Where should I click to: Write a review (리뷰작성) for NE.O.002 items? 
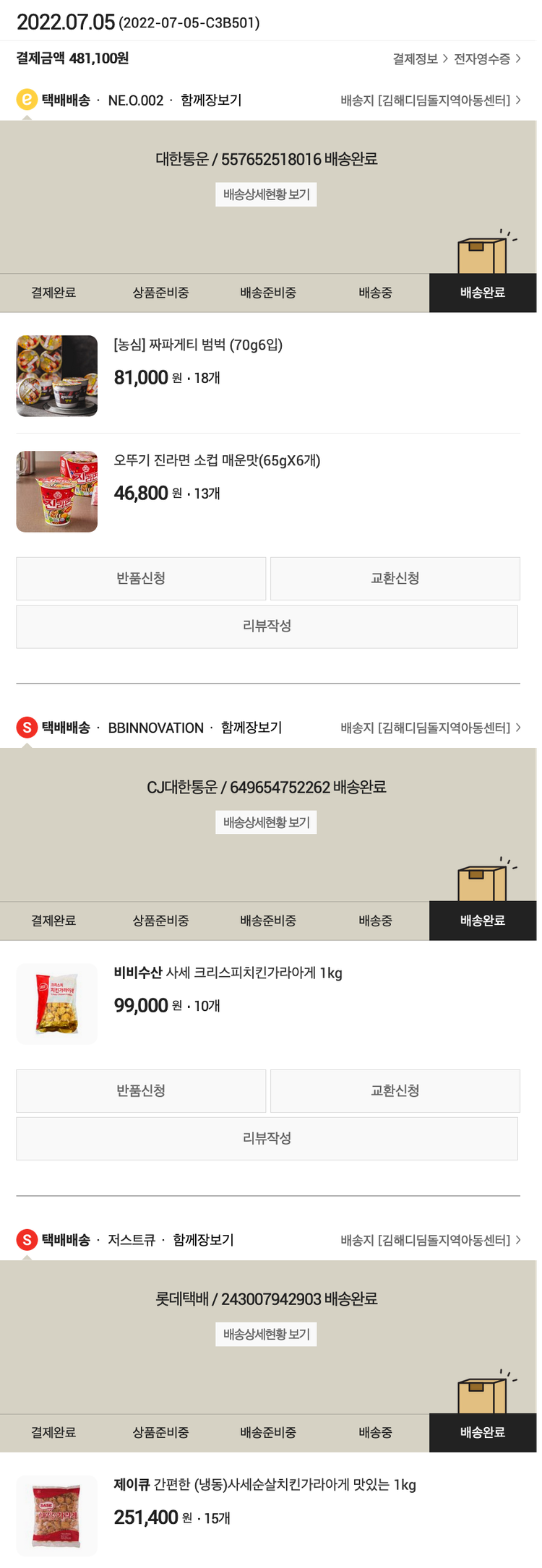point(267,626)
